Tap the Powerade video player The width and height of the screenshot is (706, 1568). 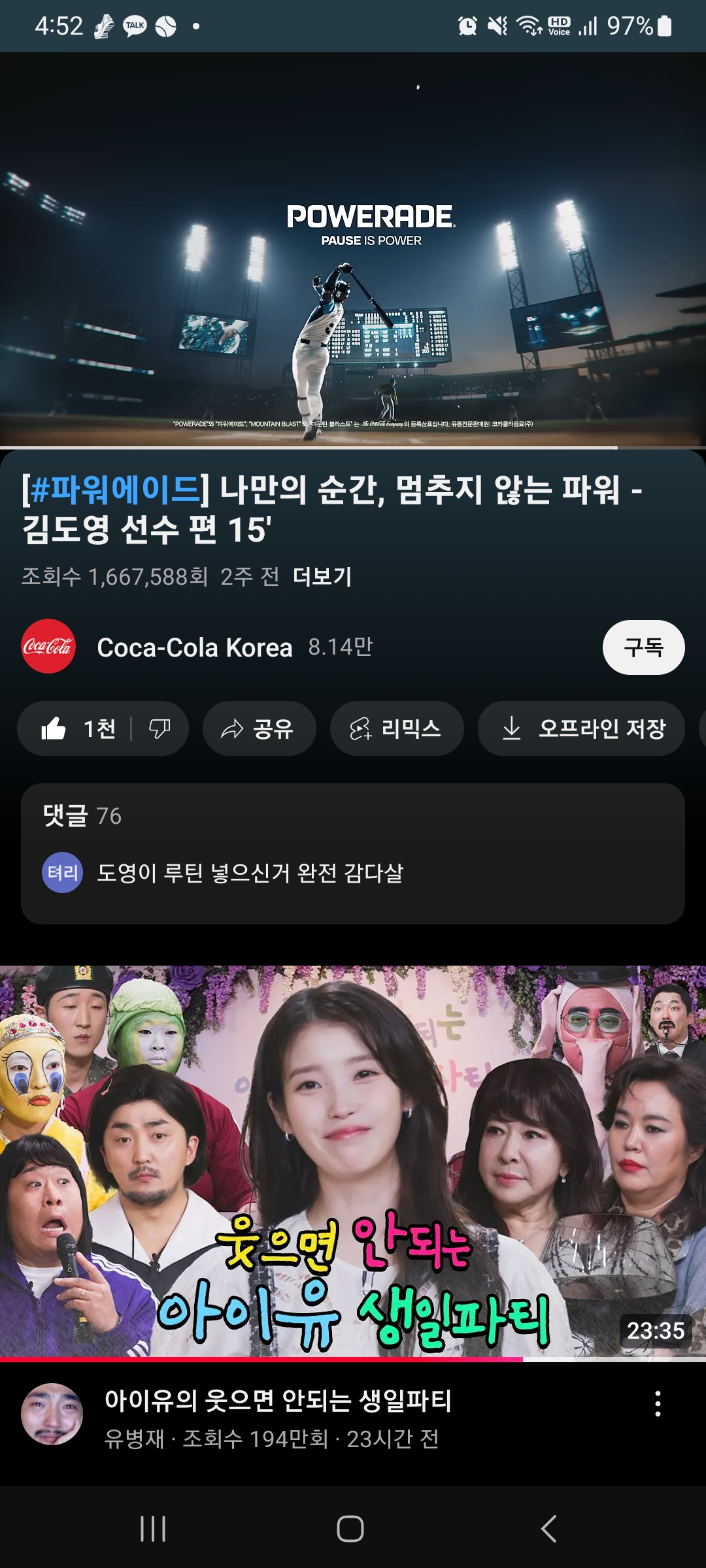[353, 250]
